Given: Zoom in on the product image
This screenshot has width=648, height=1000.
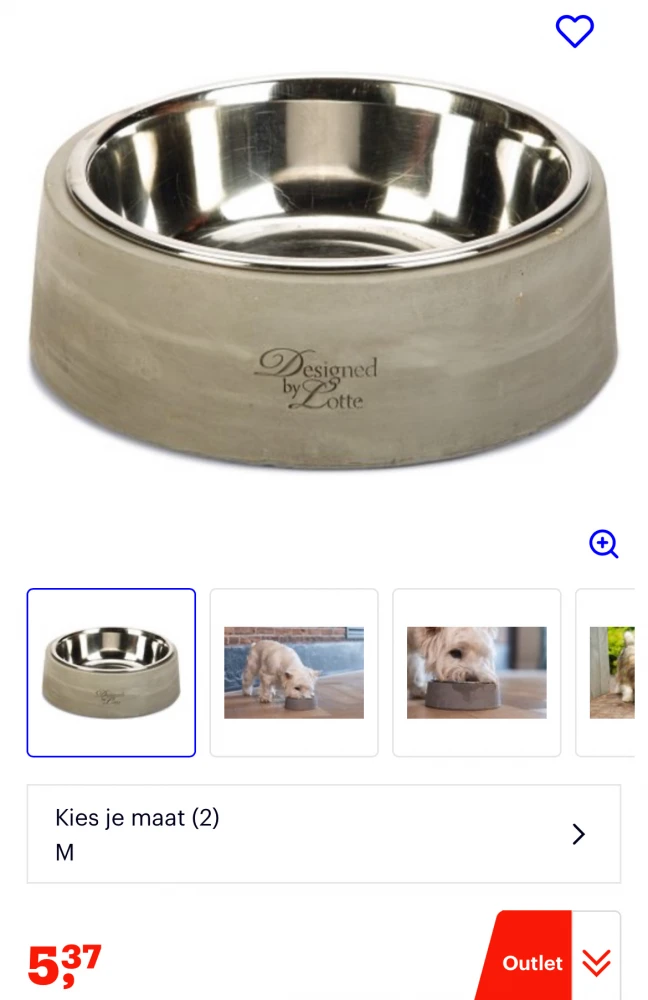Looking at the screenshot, I should pos(603,544).
